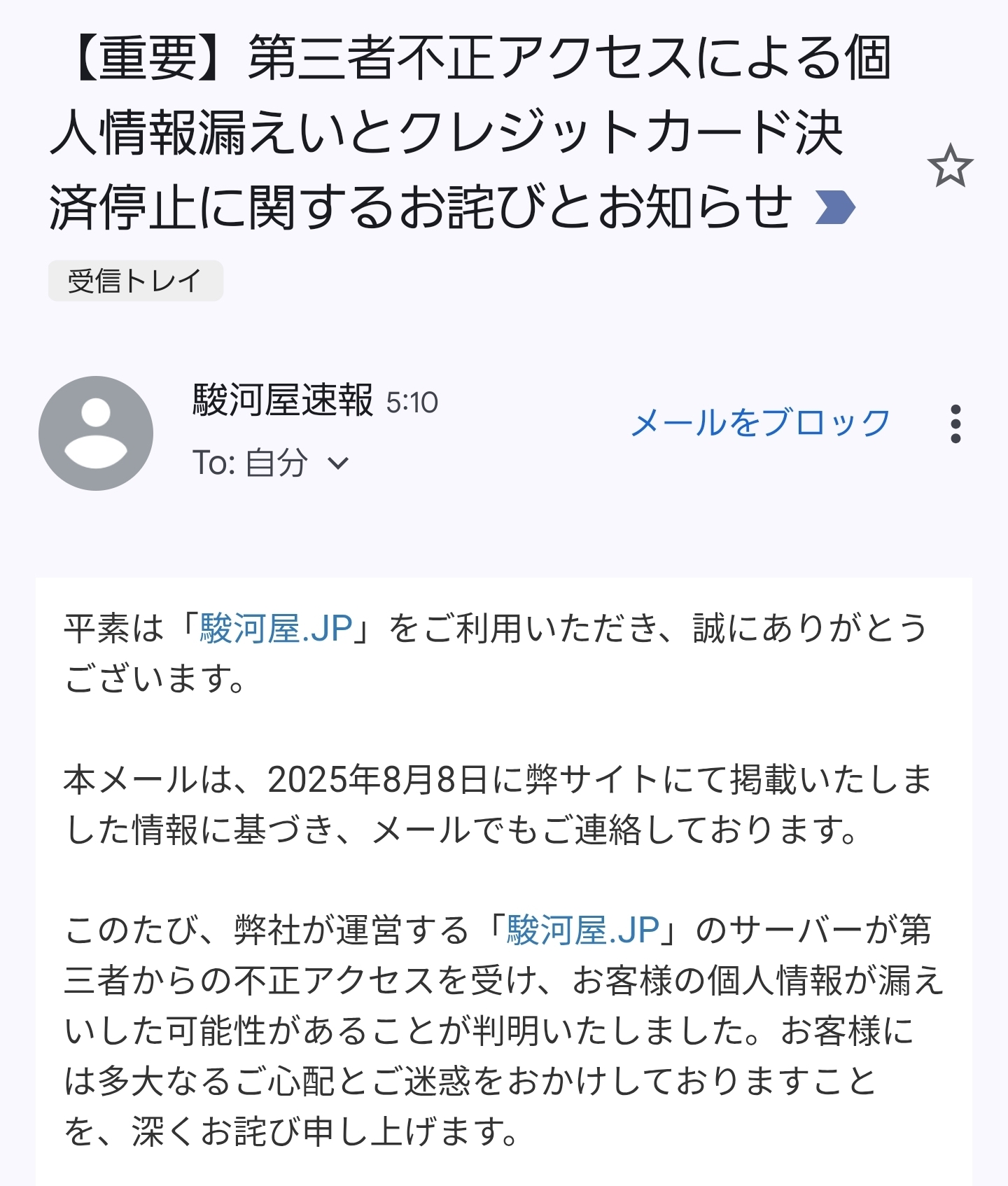The height and width of the screenshot is (1186, 1008).
Task: Tap the 受信トレイ label chip
Action: 135,281
